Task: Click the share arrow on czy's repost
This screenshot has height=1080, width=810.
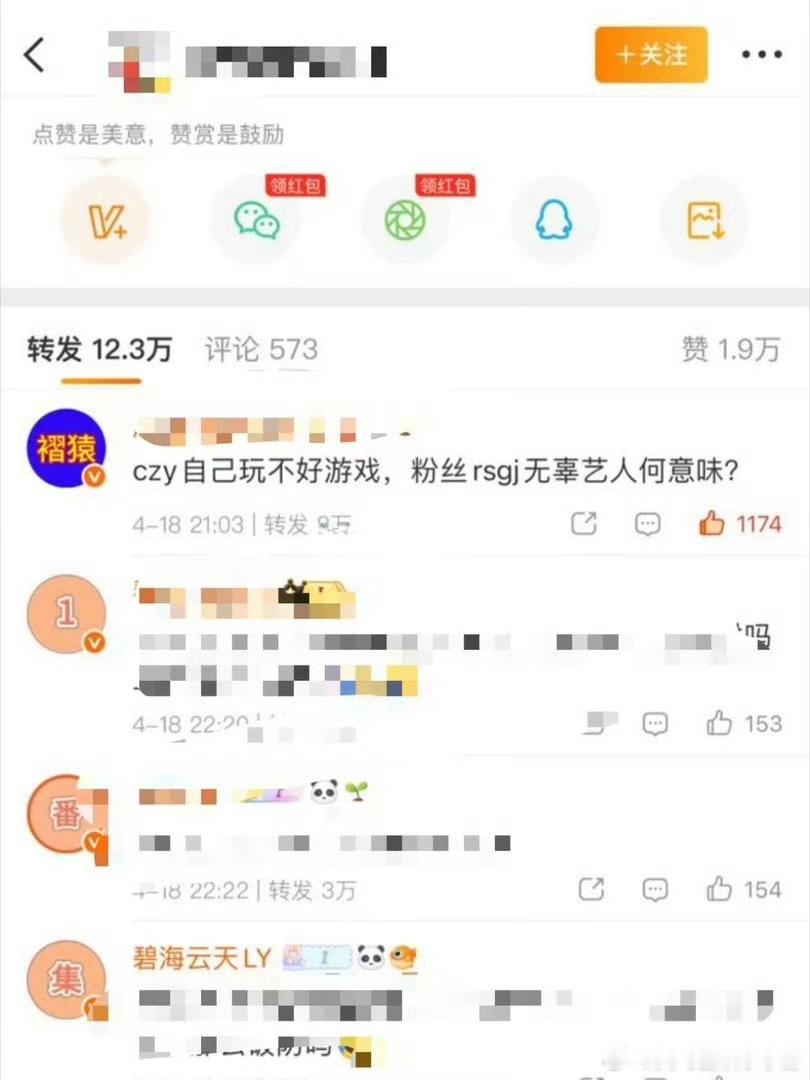Action: pos(584,523)
